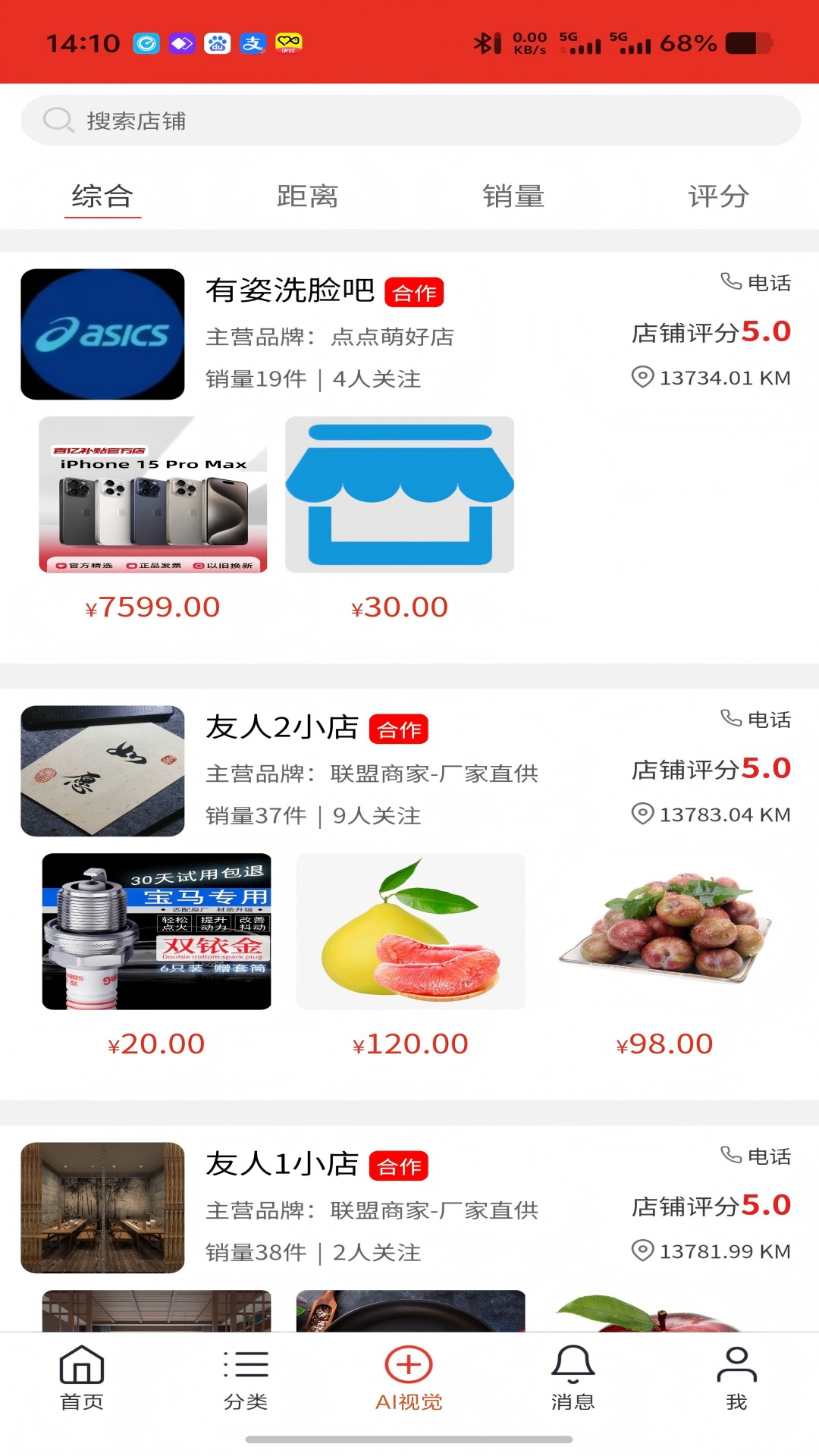Open profile via 我 icon
This screenshot has height=1456, width=819.
tap(736, 1380)
